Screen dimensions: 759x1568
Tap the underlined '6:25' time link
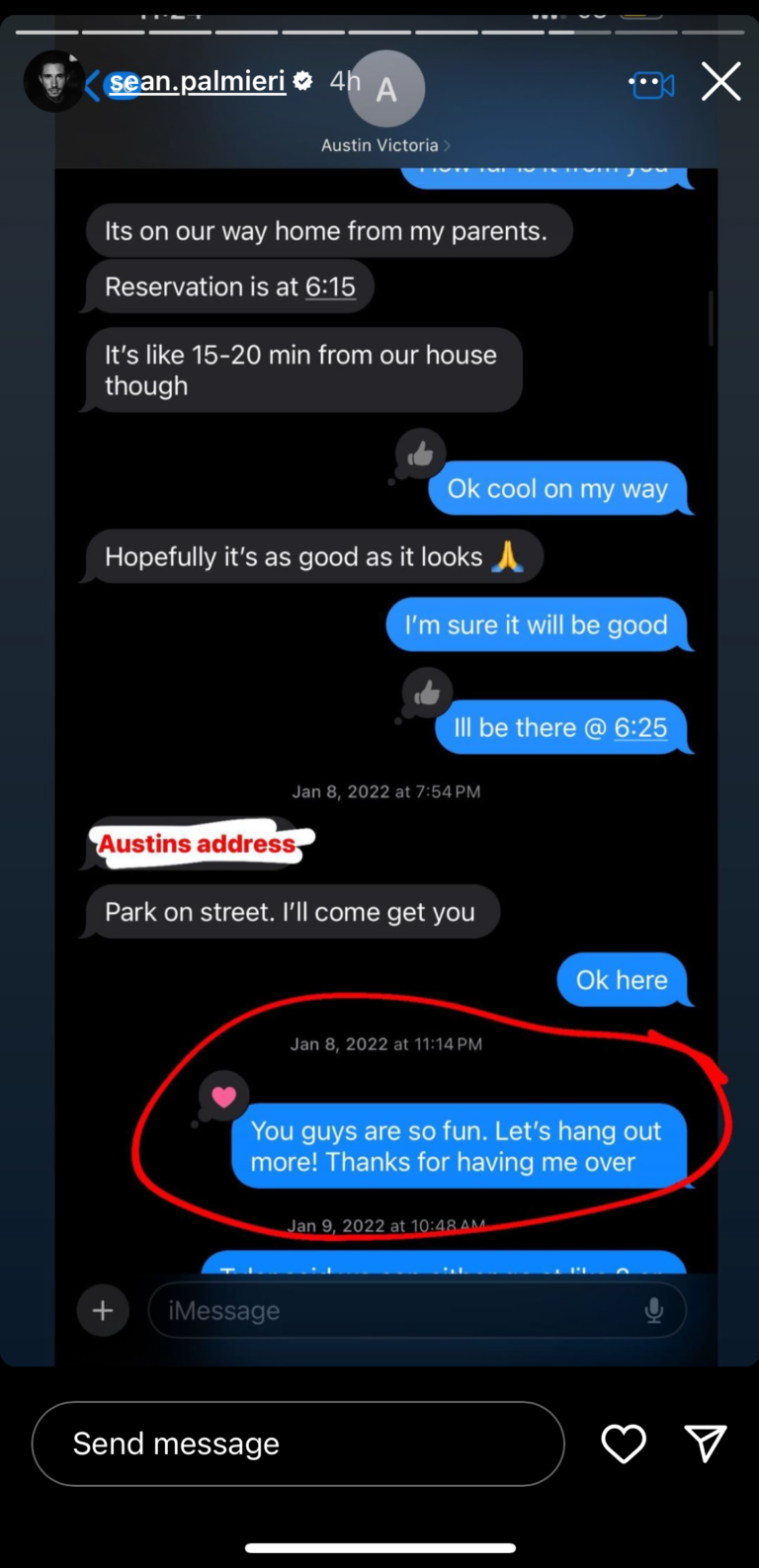pyautogui.click(x=638, y=728)
